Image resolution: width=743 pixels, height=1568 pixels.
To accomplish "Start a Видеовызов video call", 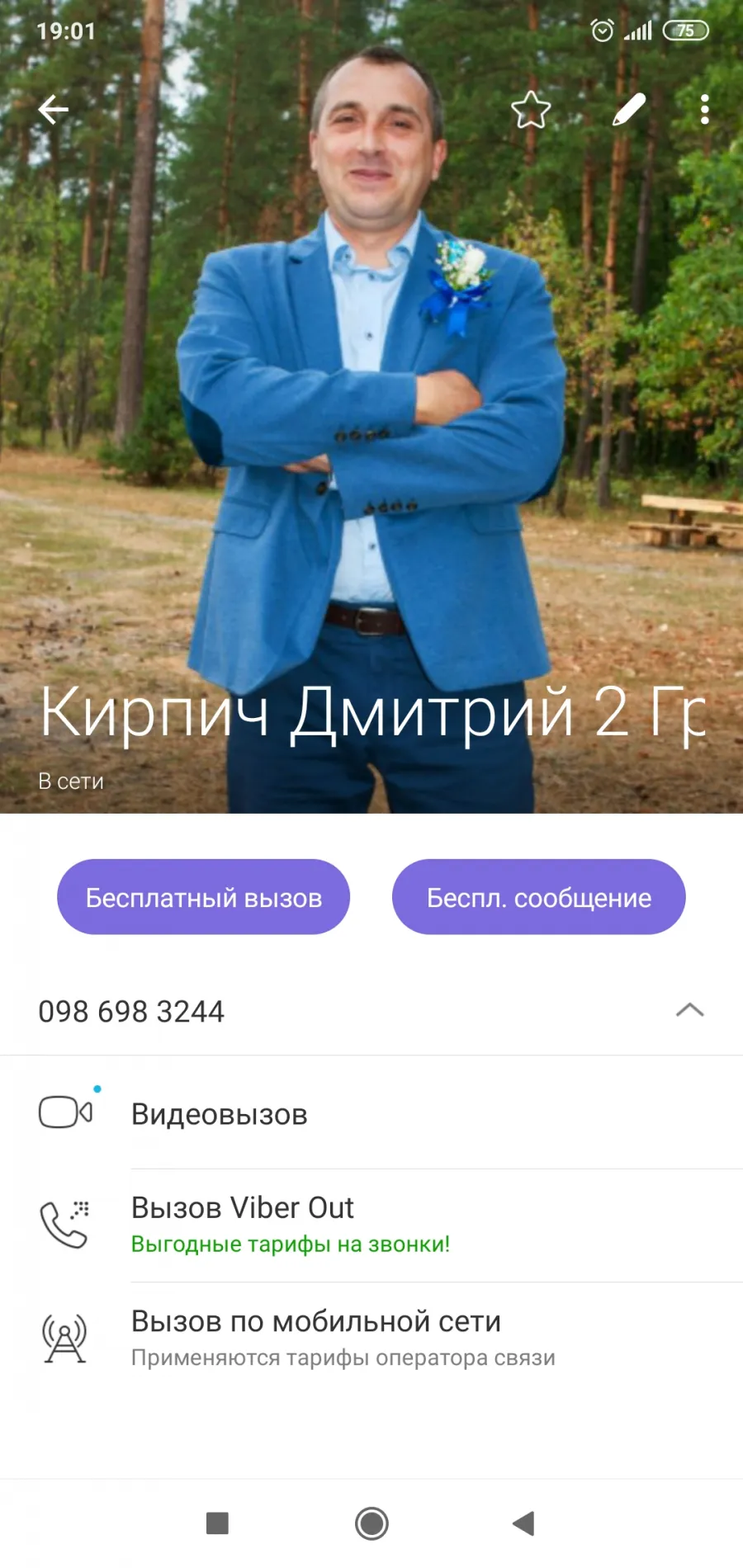I will point(371,1113).
